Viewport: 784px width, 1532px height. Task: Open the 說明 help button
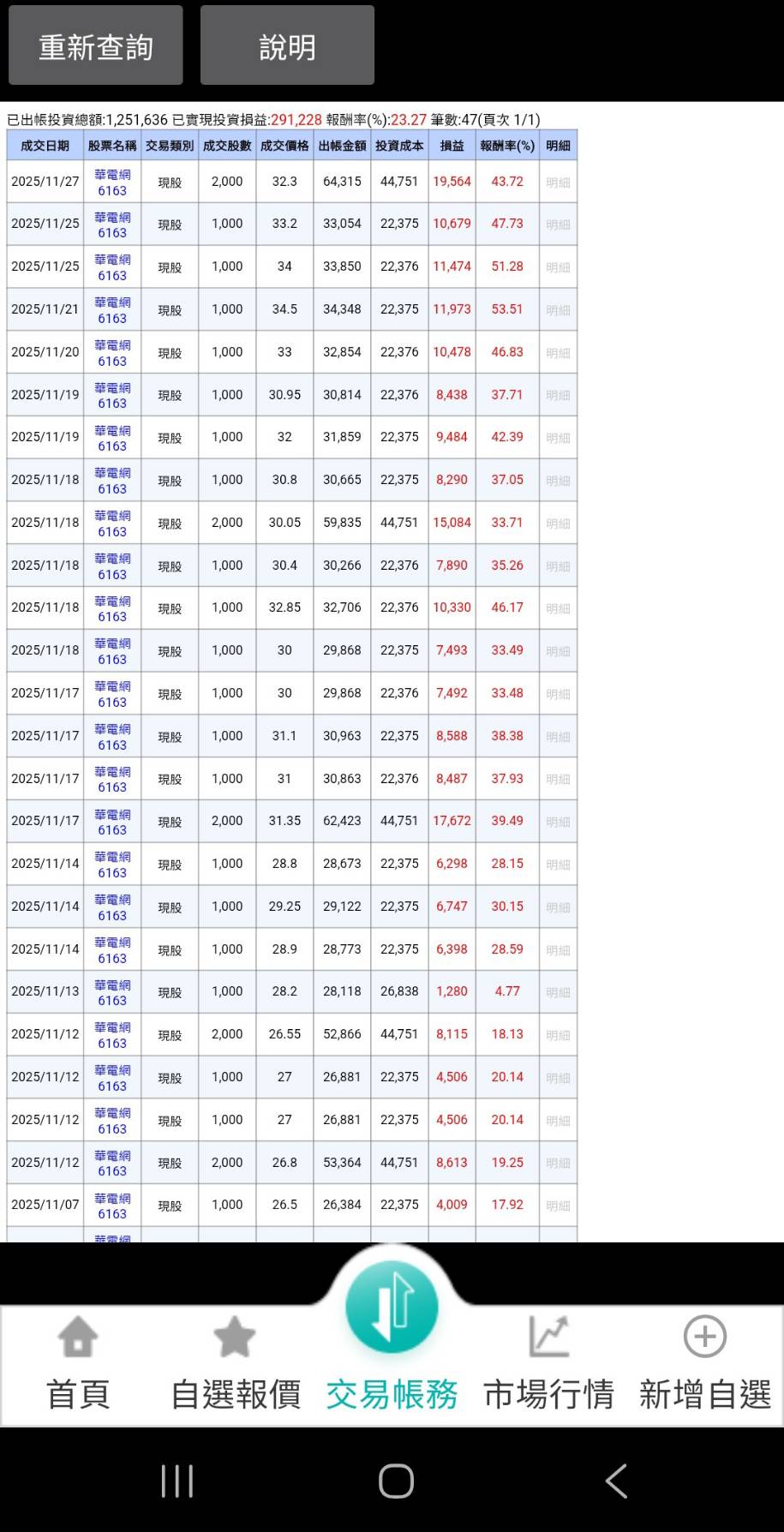tap(287, 46)
